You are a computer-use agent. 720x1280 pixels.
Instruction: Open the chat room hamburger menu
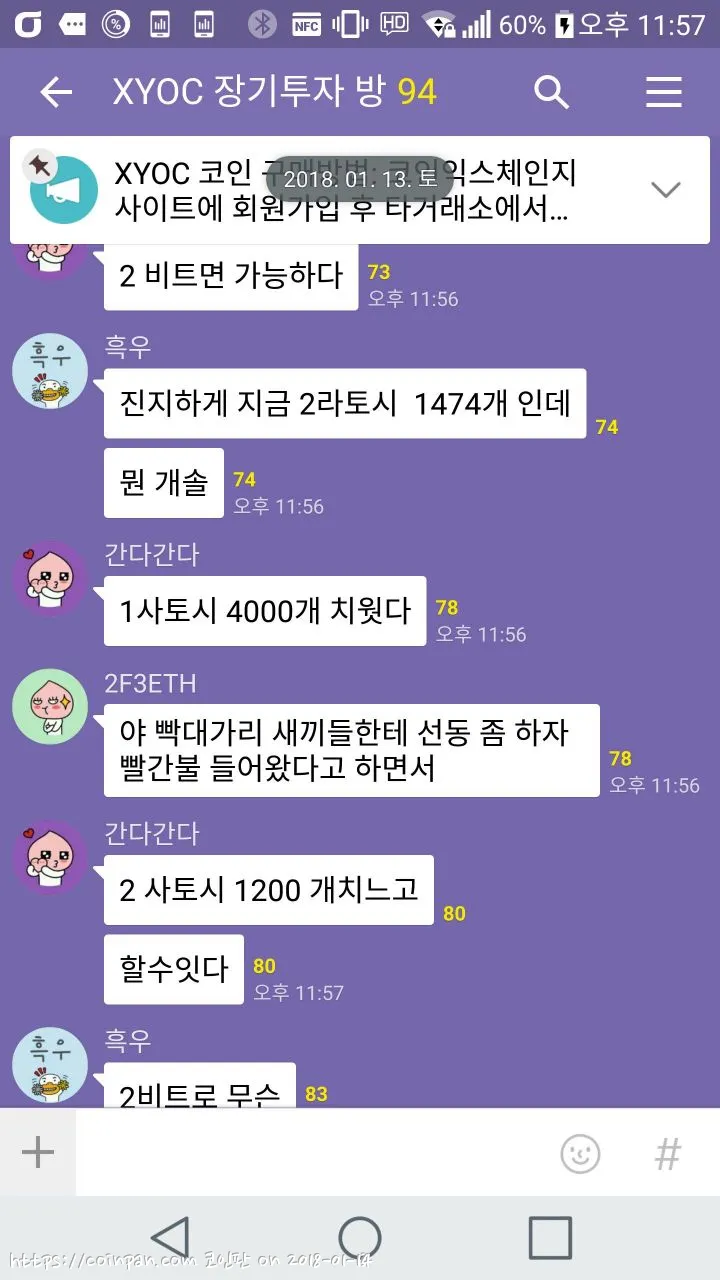(663, 93)
